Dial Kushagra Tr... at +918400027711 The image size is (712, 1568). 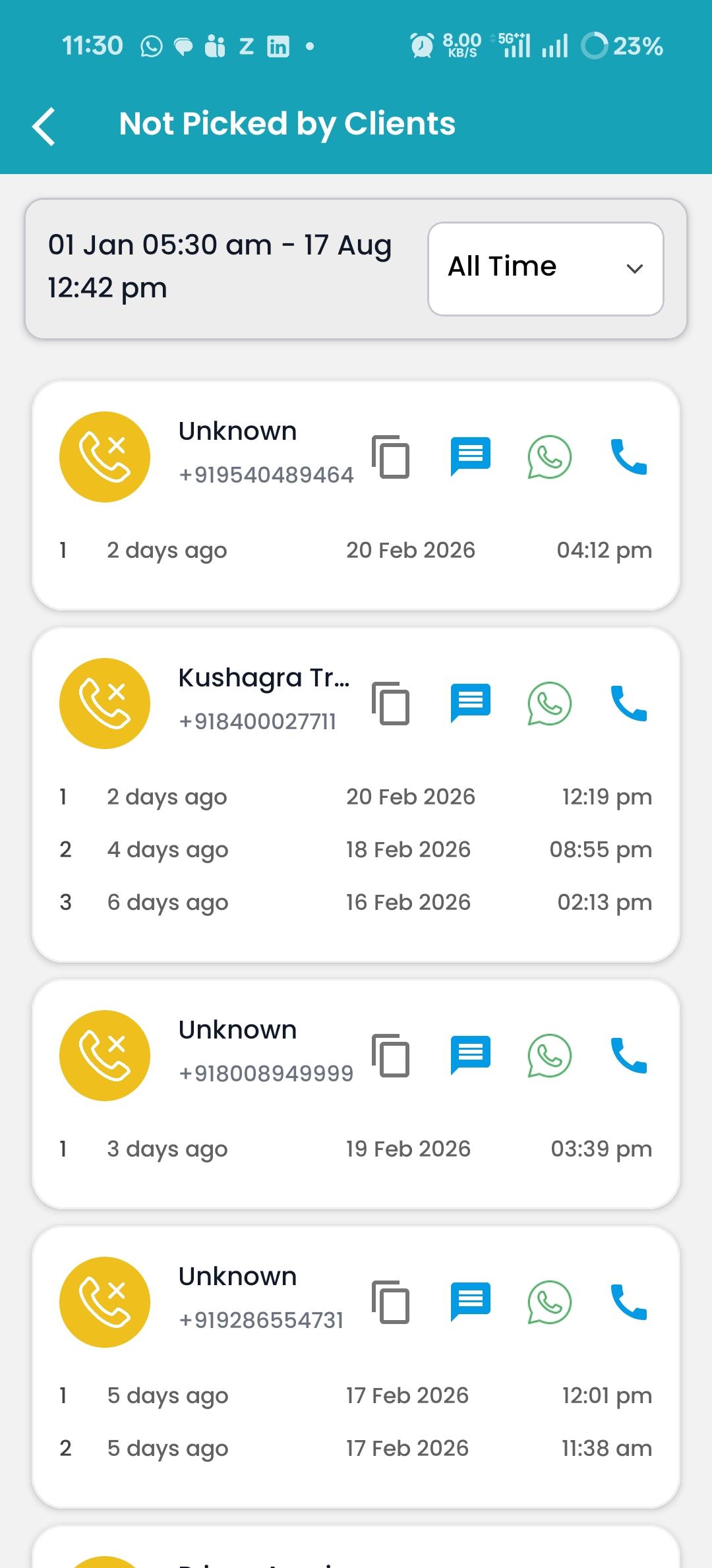coord(629,704)
